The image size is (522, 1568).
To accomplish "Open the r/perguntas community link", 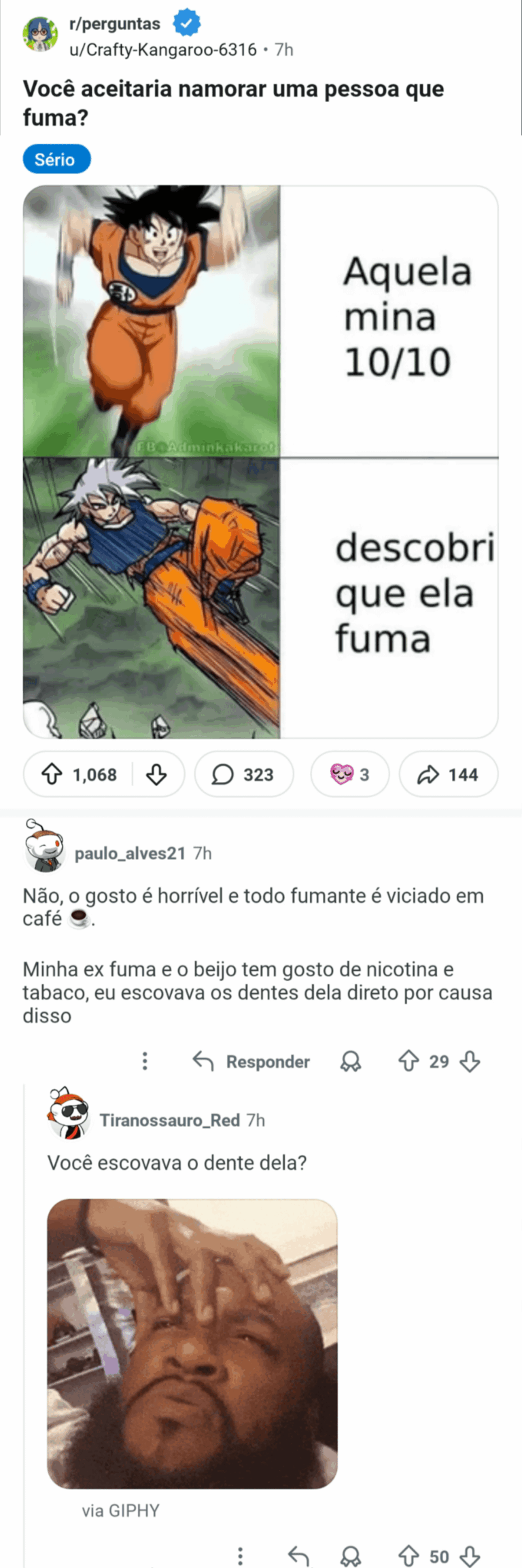I will (x=114, y=24).
